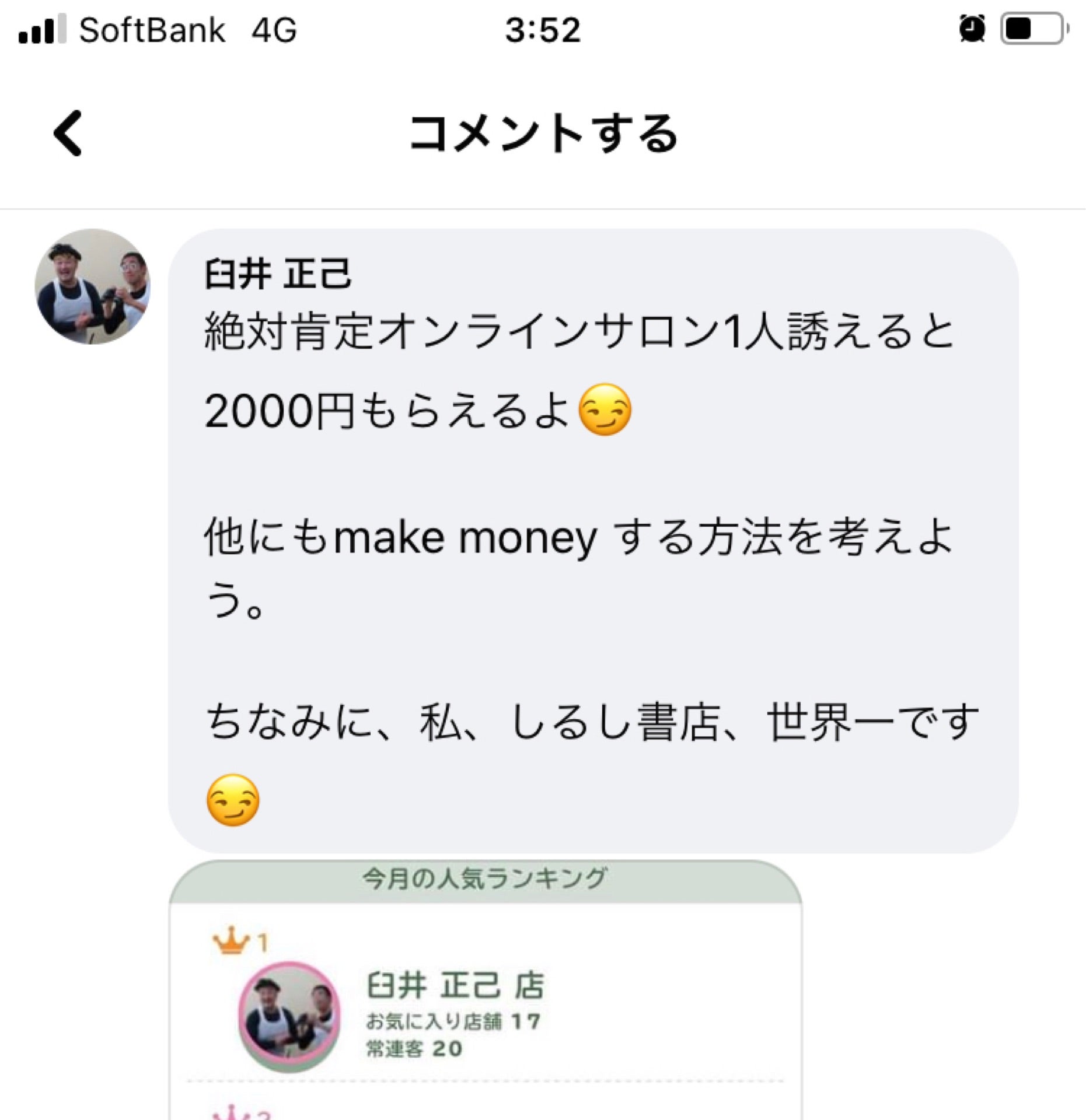Tap the 4G network label
The height and width of the screenshot is (1120, 1086).
tap(275, 27)
